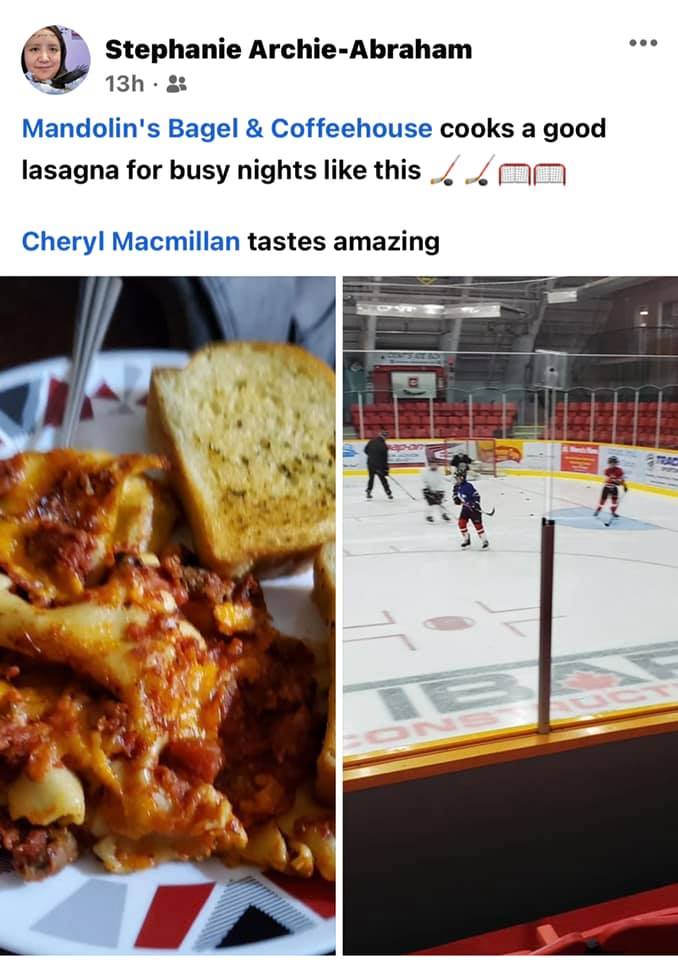Screen dimensions: 678x960
Task: Open Cheryl Macmillan's tagged profile
Action: click(x=131, y=241)
